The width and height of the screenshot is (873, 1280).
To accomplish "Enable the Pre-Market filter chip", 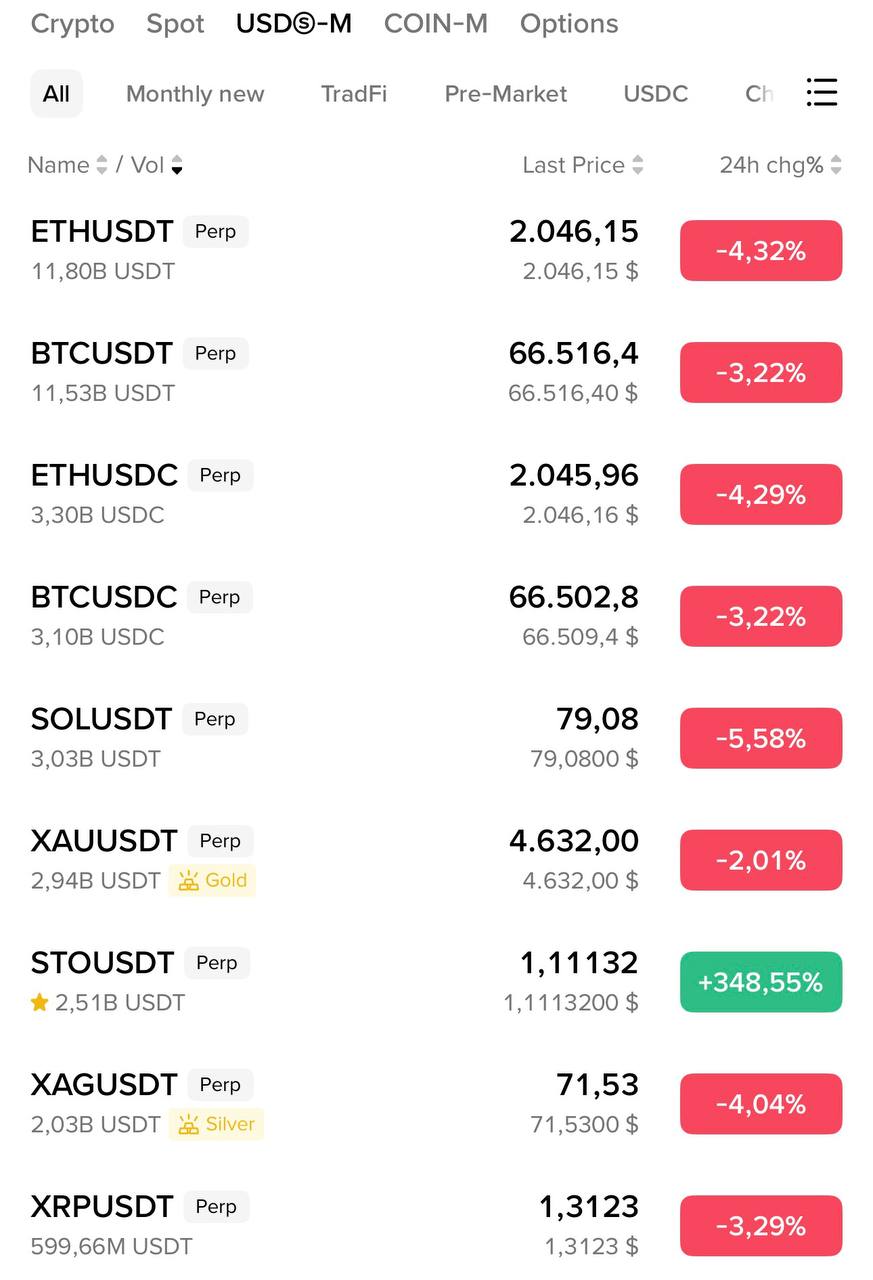I will click(505, 93).
